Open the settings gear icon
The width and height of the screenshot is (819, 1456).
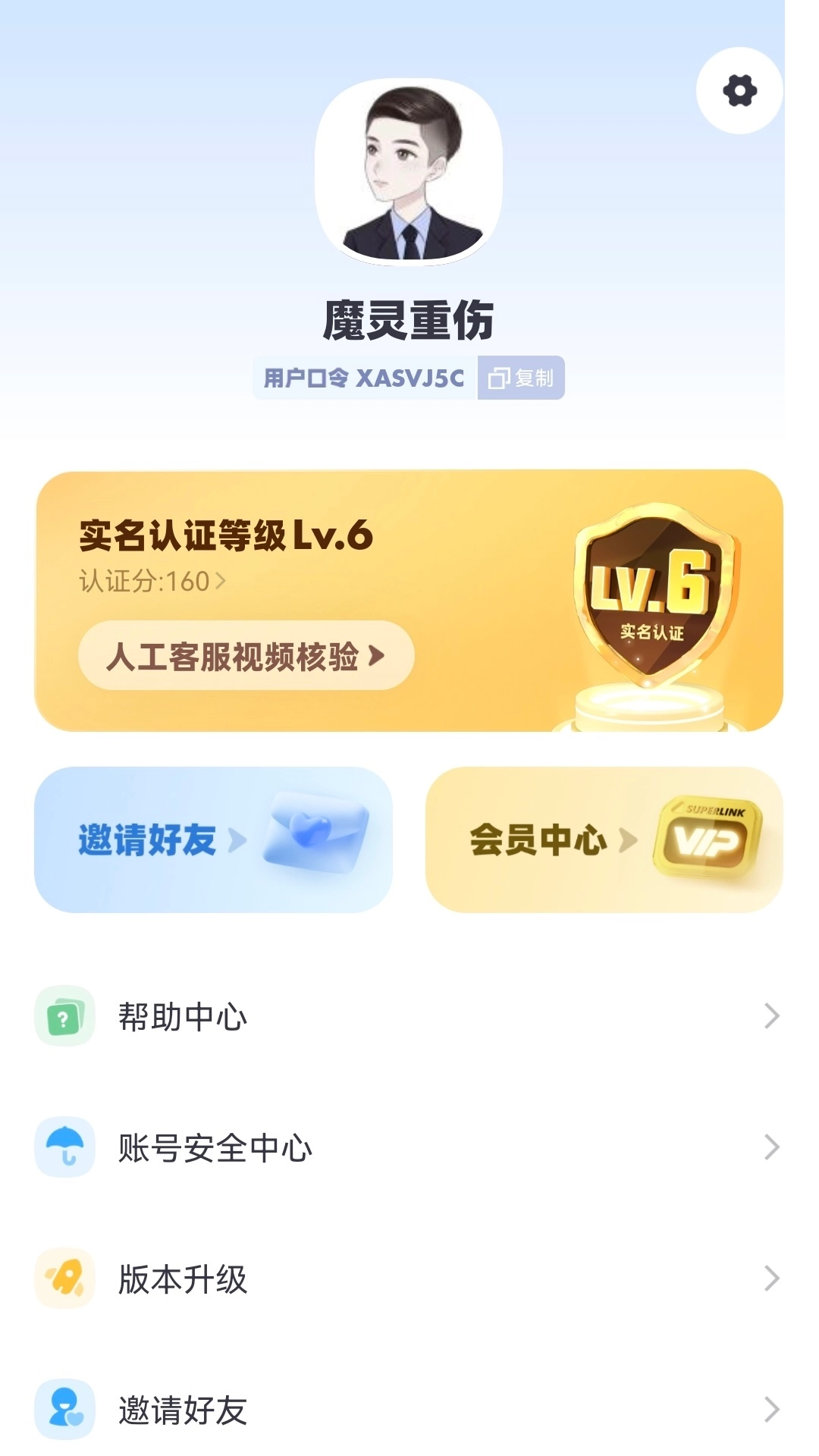tap(739, 90)
